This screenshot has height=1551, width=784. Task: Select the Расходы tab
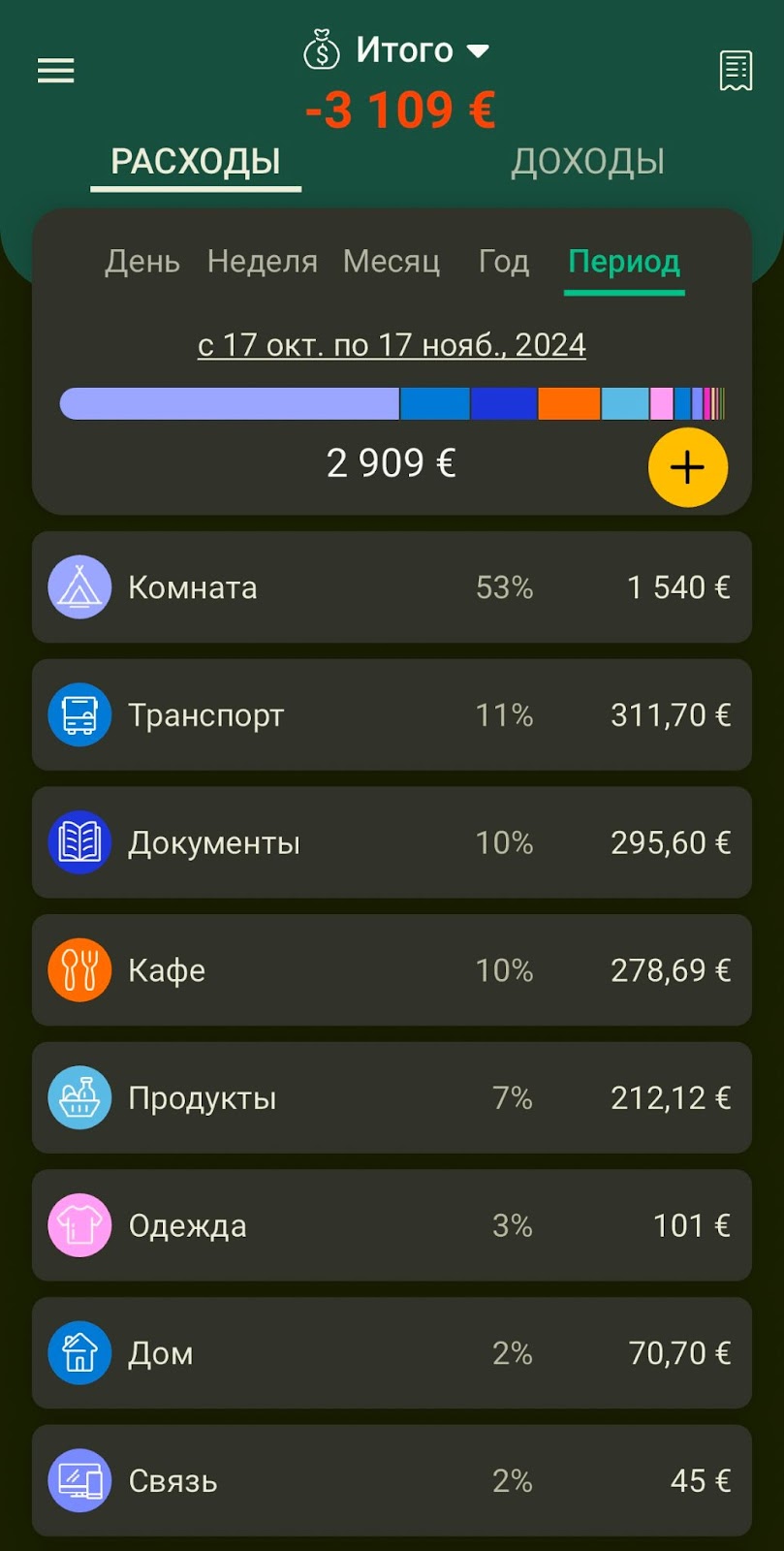click(x=196, y=162)
